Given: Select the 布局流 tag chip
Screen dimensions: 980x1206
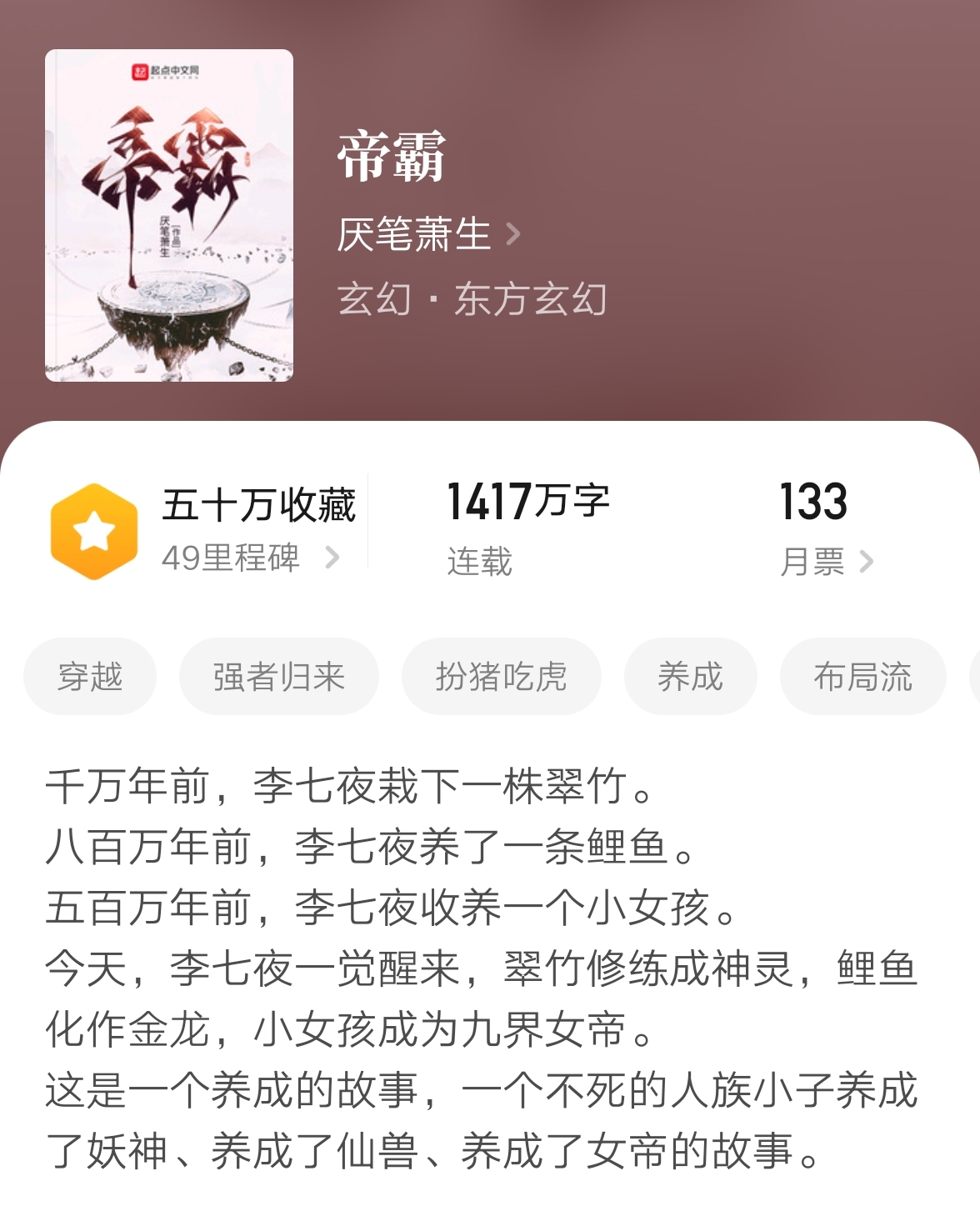Looking at the screenshot, I should [862, 678].
